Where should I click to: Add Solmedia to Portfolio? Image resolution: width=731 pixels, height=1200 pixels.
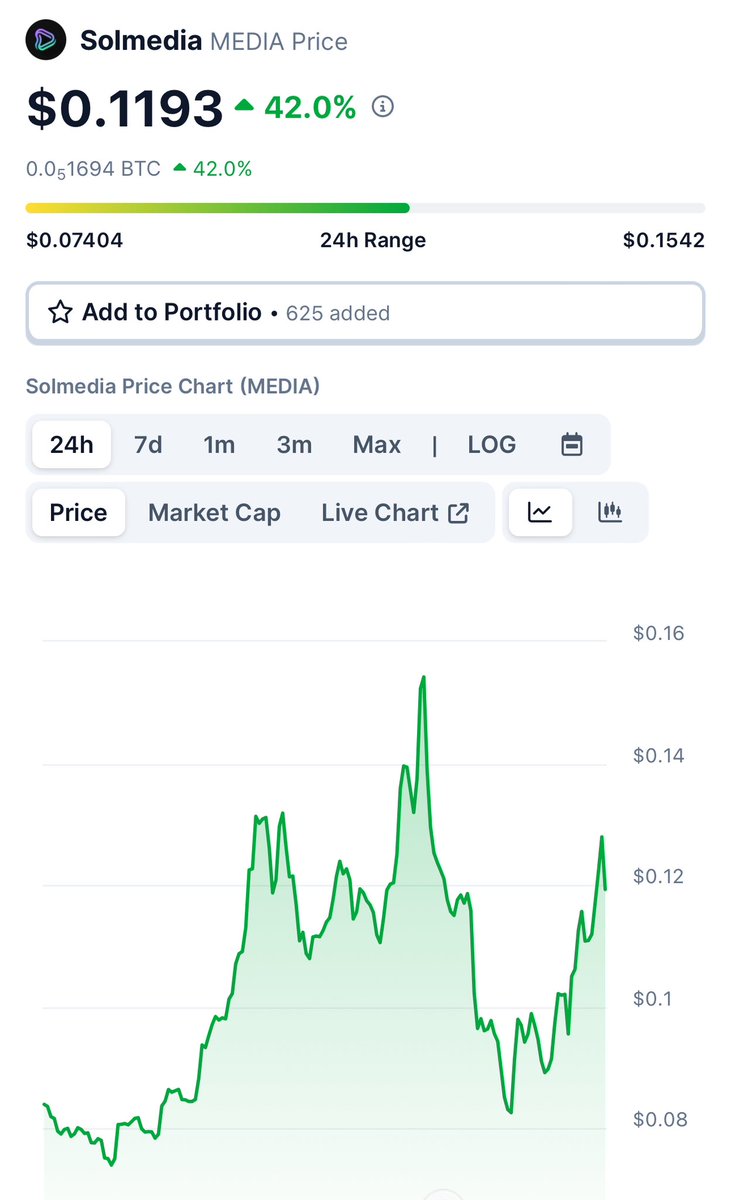[x=365, y=313]
